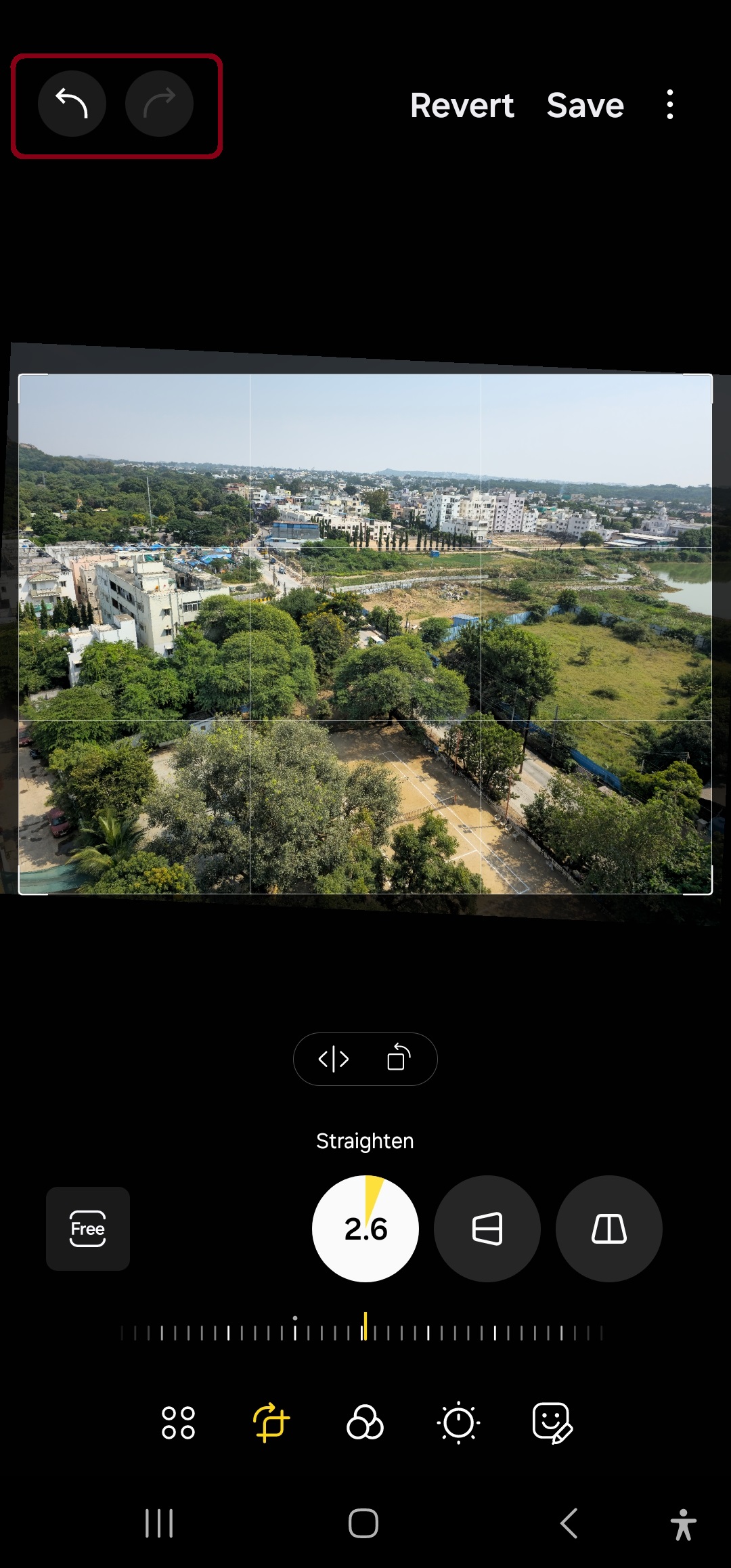Viewport: 731px width, 1568px height.
Task: Flip the image horizontally
Action: click(x=334, y=1059)
